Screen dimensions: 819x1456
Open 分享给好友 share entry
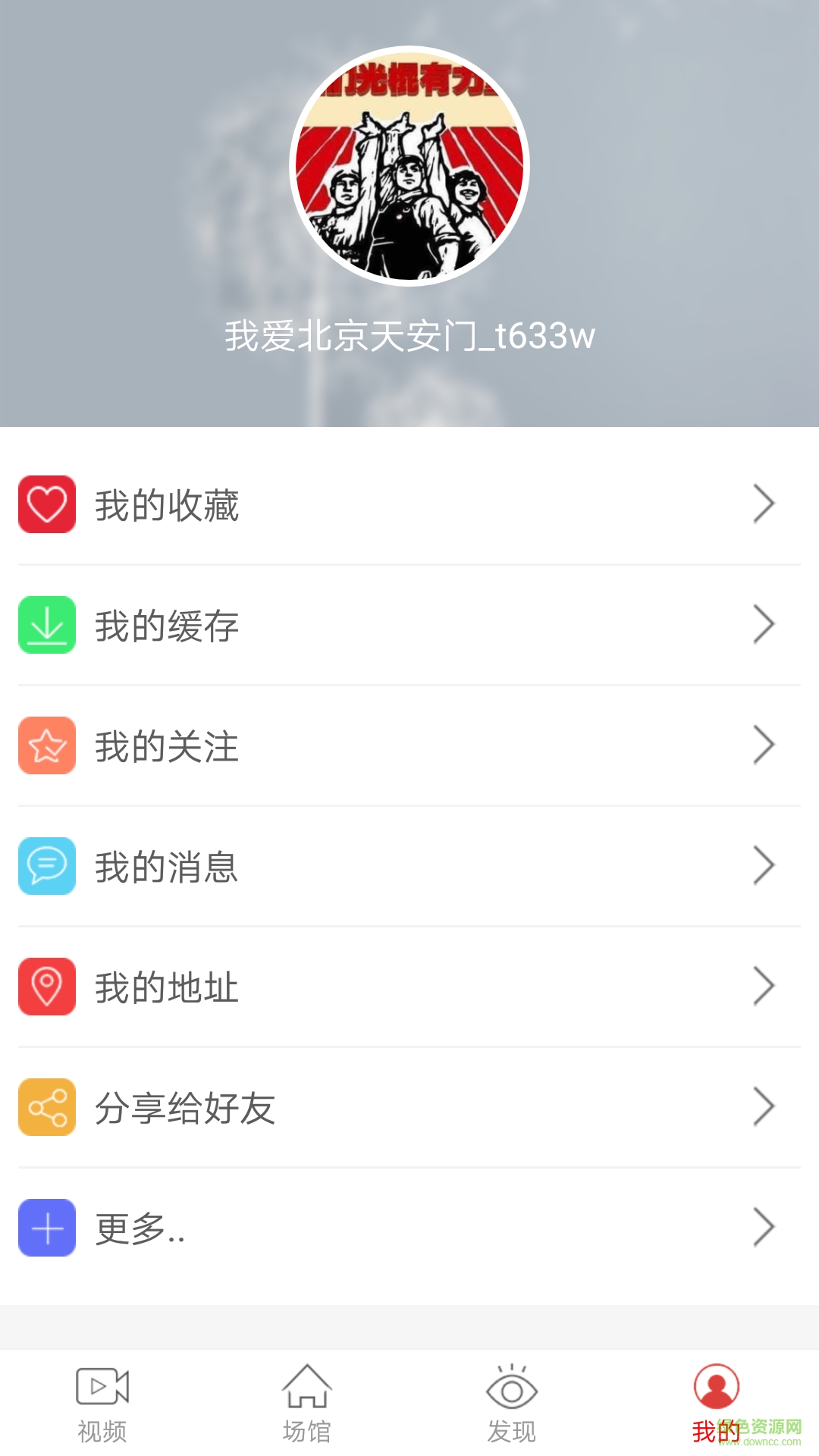point(303,1106)
